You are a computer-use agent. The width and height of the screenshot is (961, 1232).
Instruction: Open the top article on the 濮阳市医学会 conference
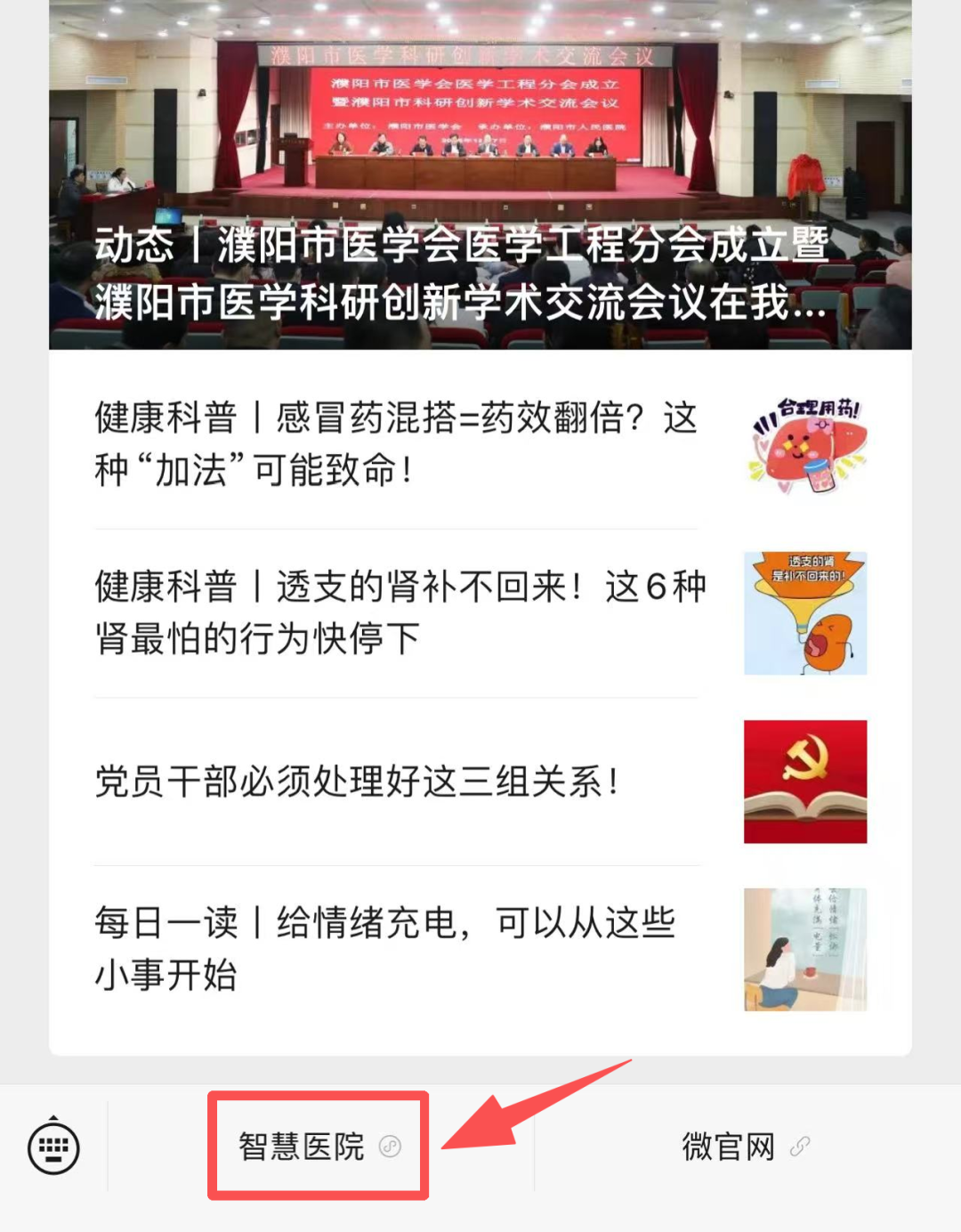[480, 178]
